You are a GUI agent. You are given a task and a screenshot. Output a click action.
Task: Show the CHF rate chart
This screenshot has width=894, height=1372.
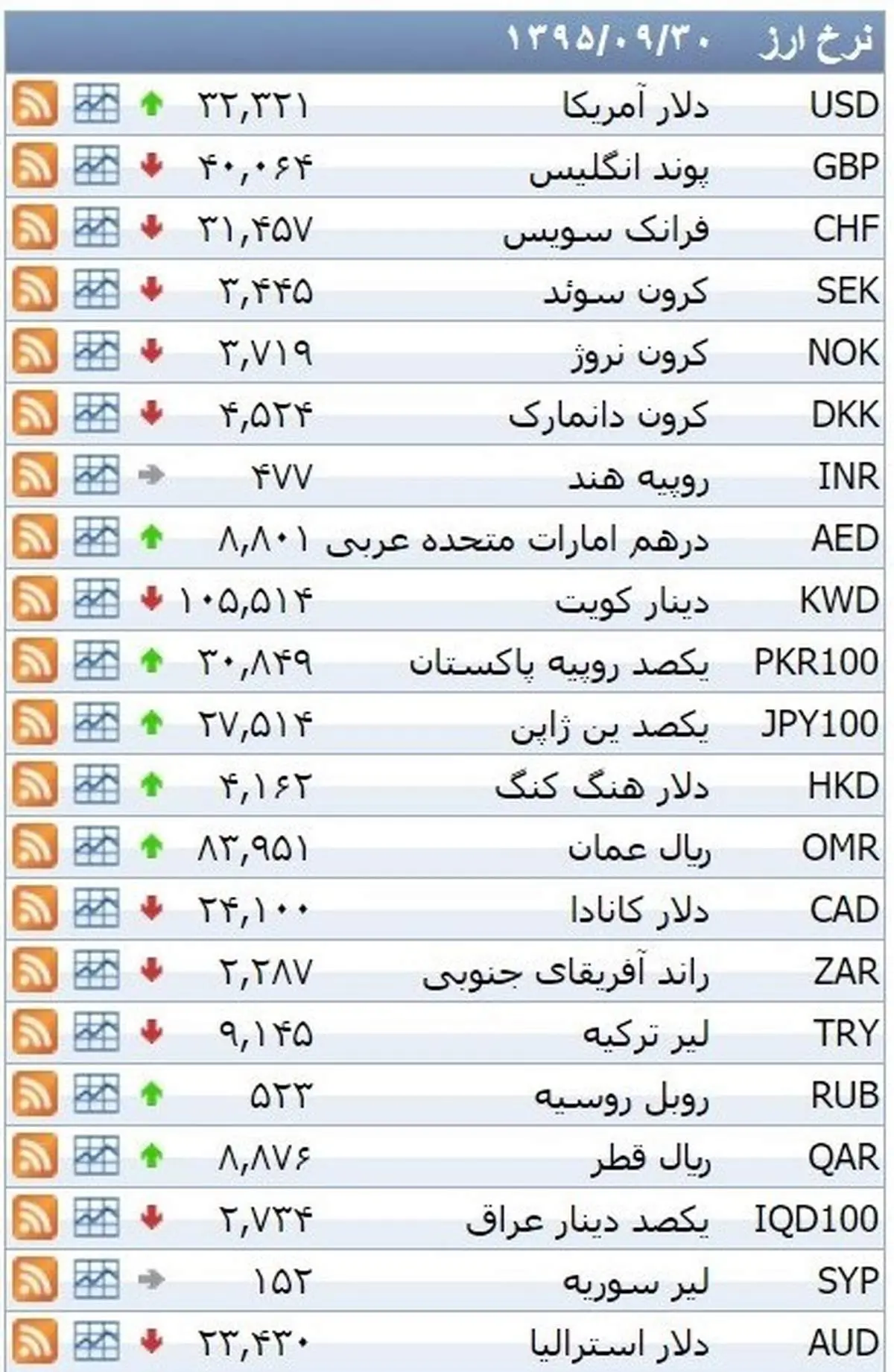96,228
